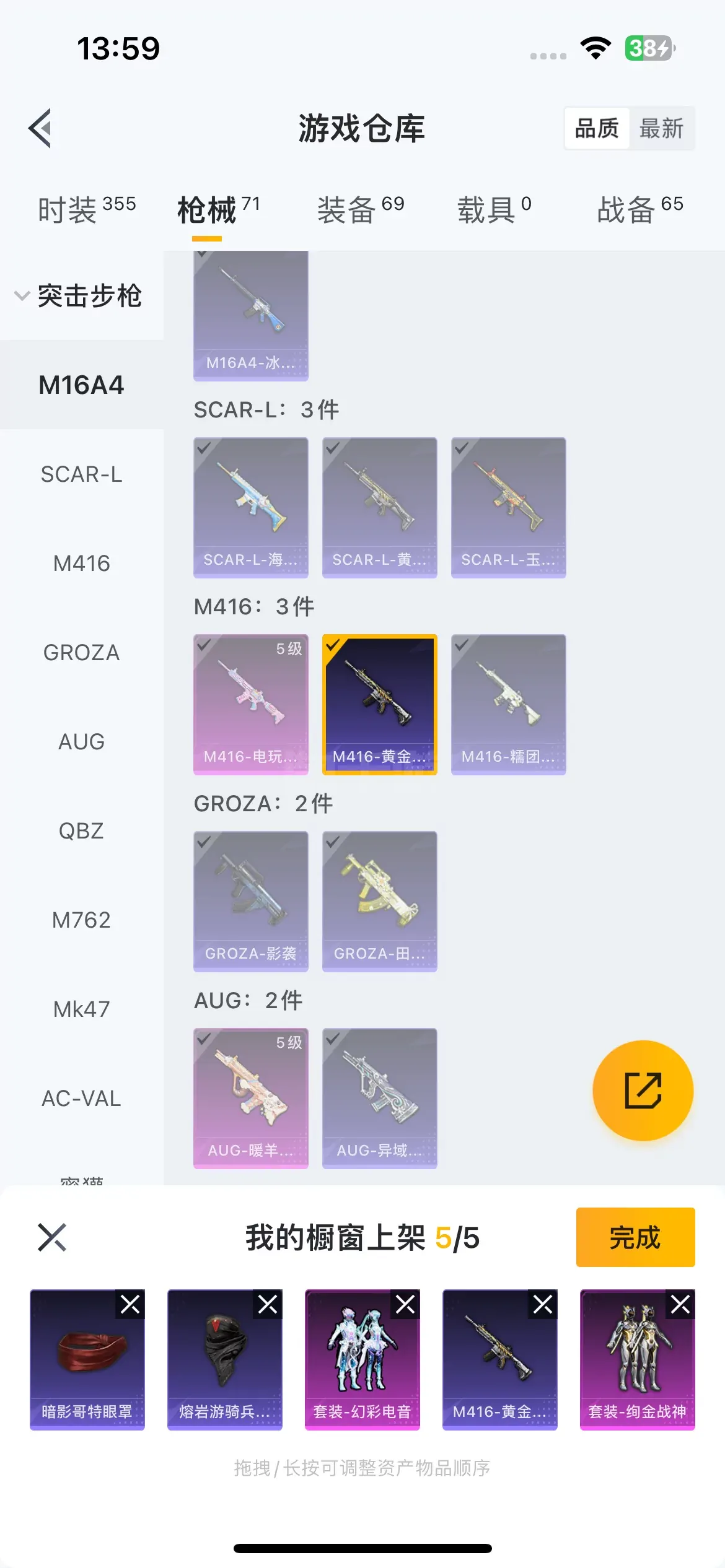725x1568 pixels.
Task: Select the M416-电玩 skin tile
Action: (x=251, y=705)
